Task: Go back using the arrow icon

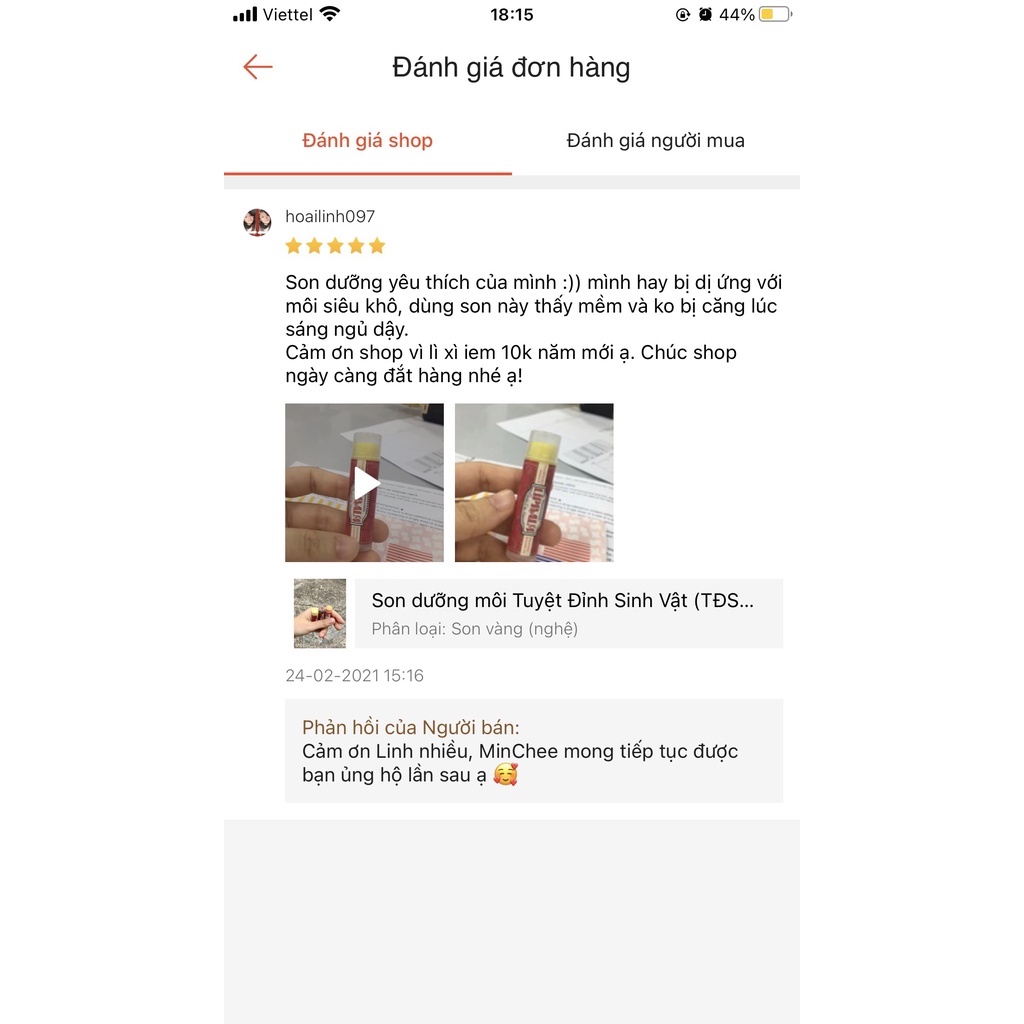Action: (x=257, y=67)
